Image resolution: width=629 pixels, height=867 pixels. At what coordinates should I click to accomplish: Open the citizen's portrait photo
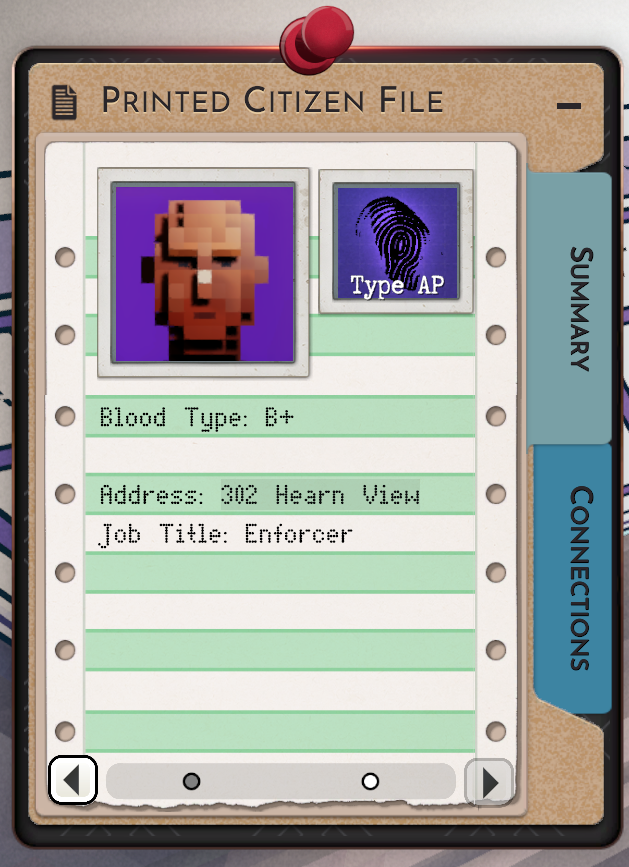tap(203, 272)
